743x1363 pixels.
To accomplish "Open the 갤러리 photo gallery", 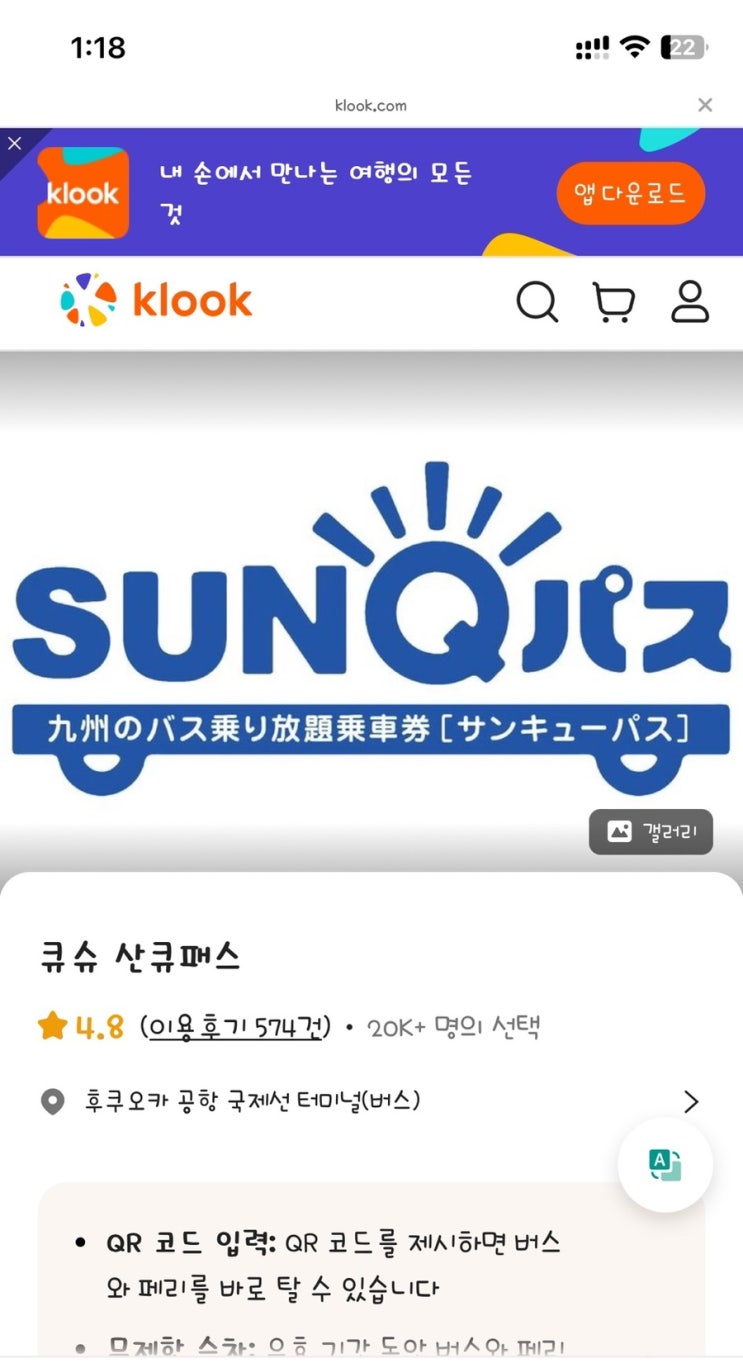I will click(x=650, y=831).
